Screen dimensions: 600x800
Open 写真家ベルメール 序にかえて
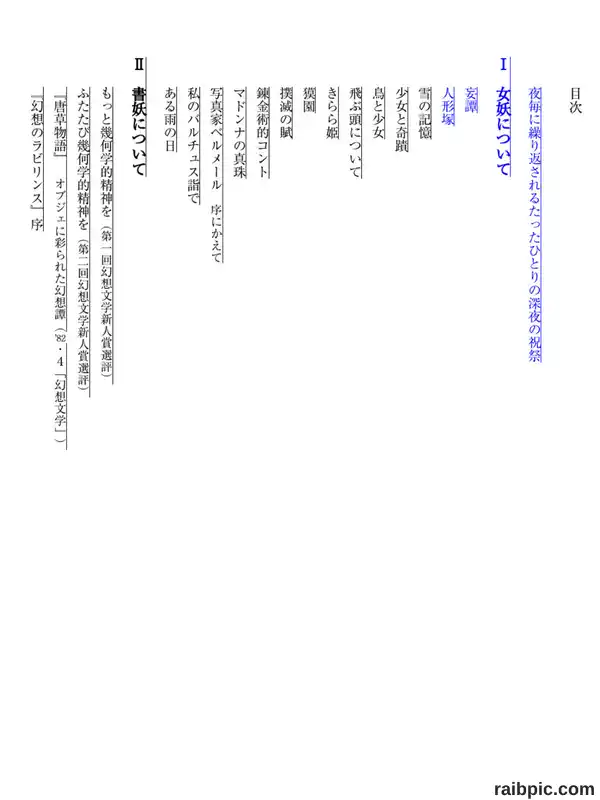[217, 174]
